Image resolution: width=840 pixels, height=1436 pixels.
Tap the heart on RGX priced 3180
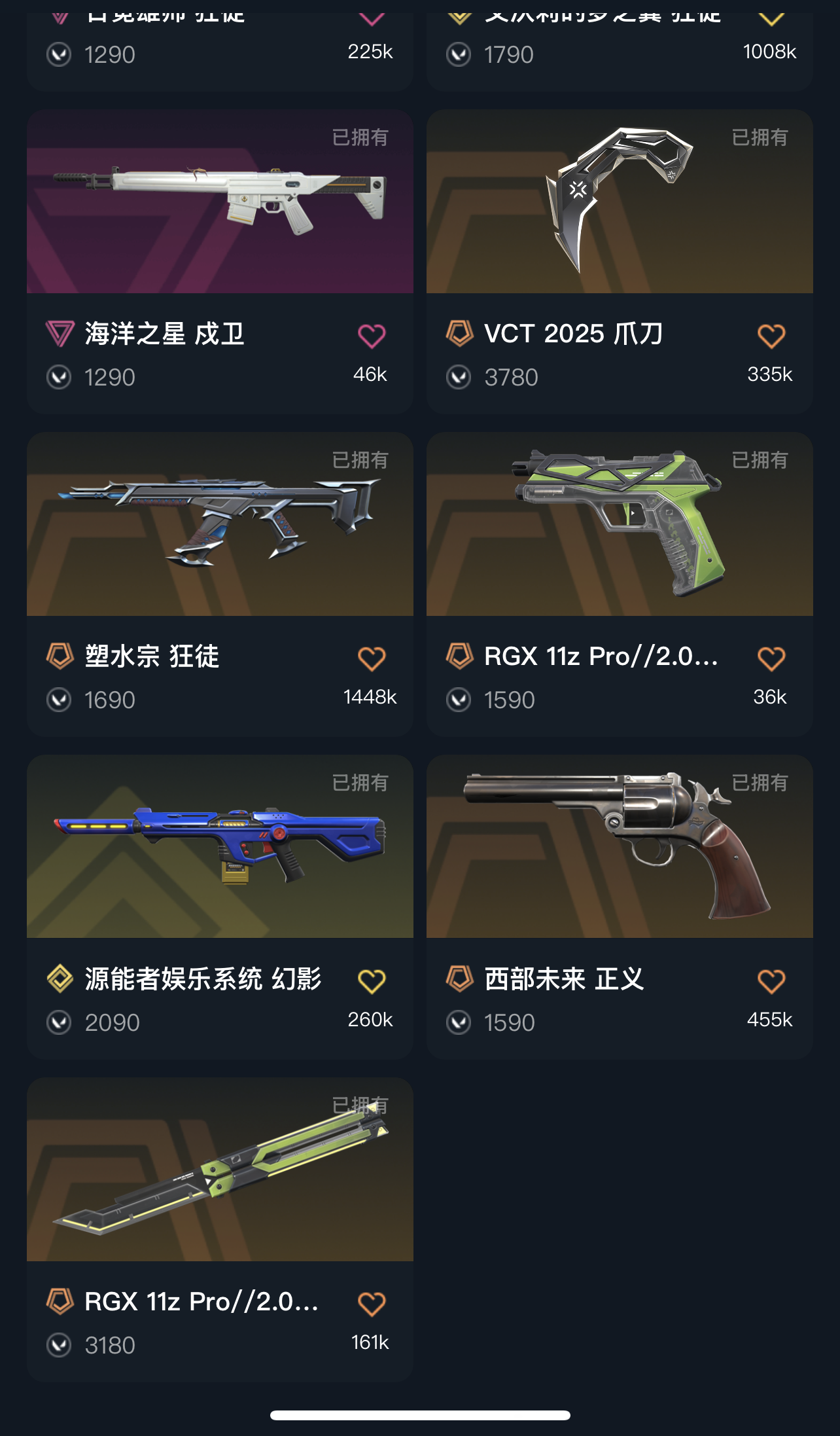tap(372, 1304)
